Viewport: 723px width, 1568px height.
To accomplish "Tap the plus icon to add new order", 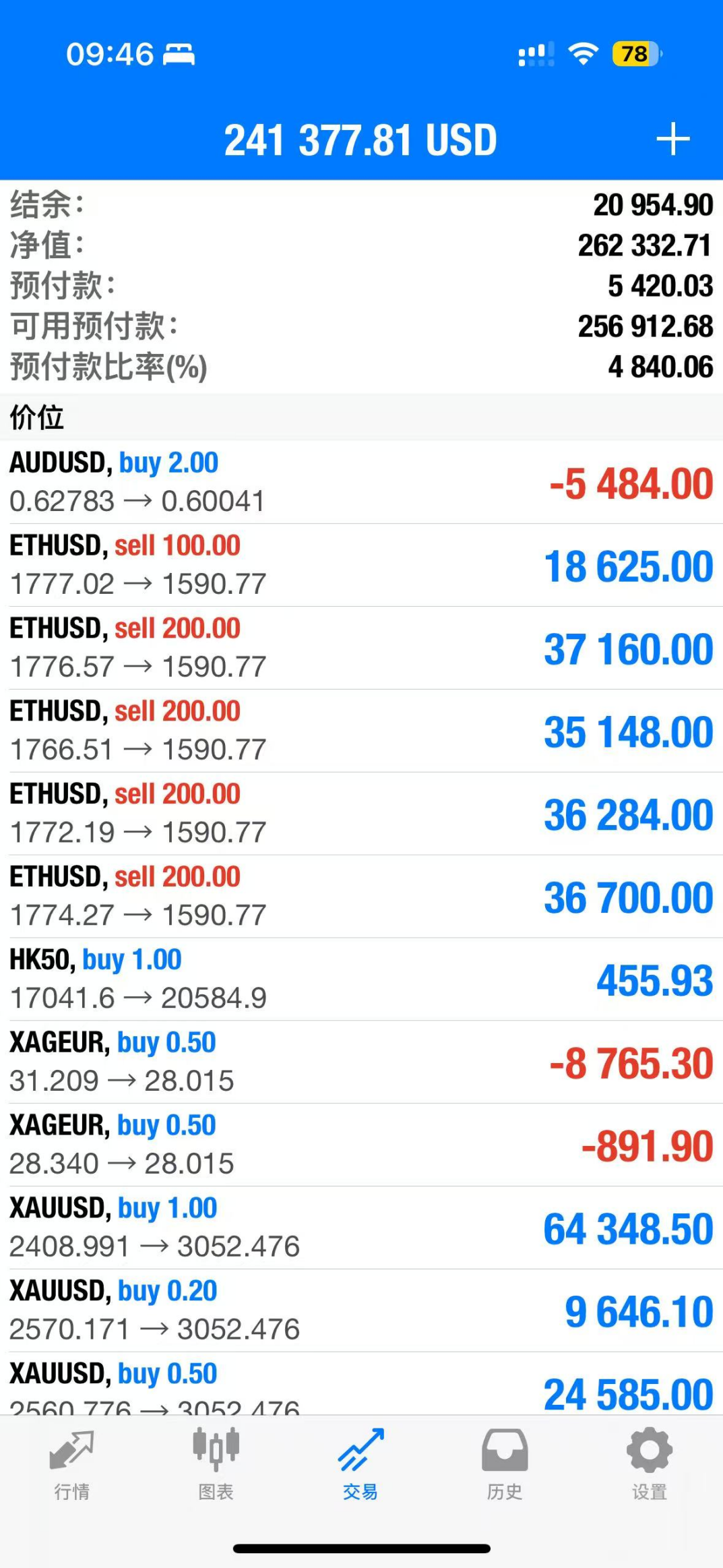I will tap(672, 140).
